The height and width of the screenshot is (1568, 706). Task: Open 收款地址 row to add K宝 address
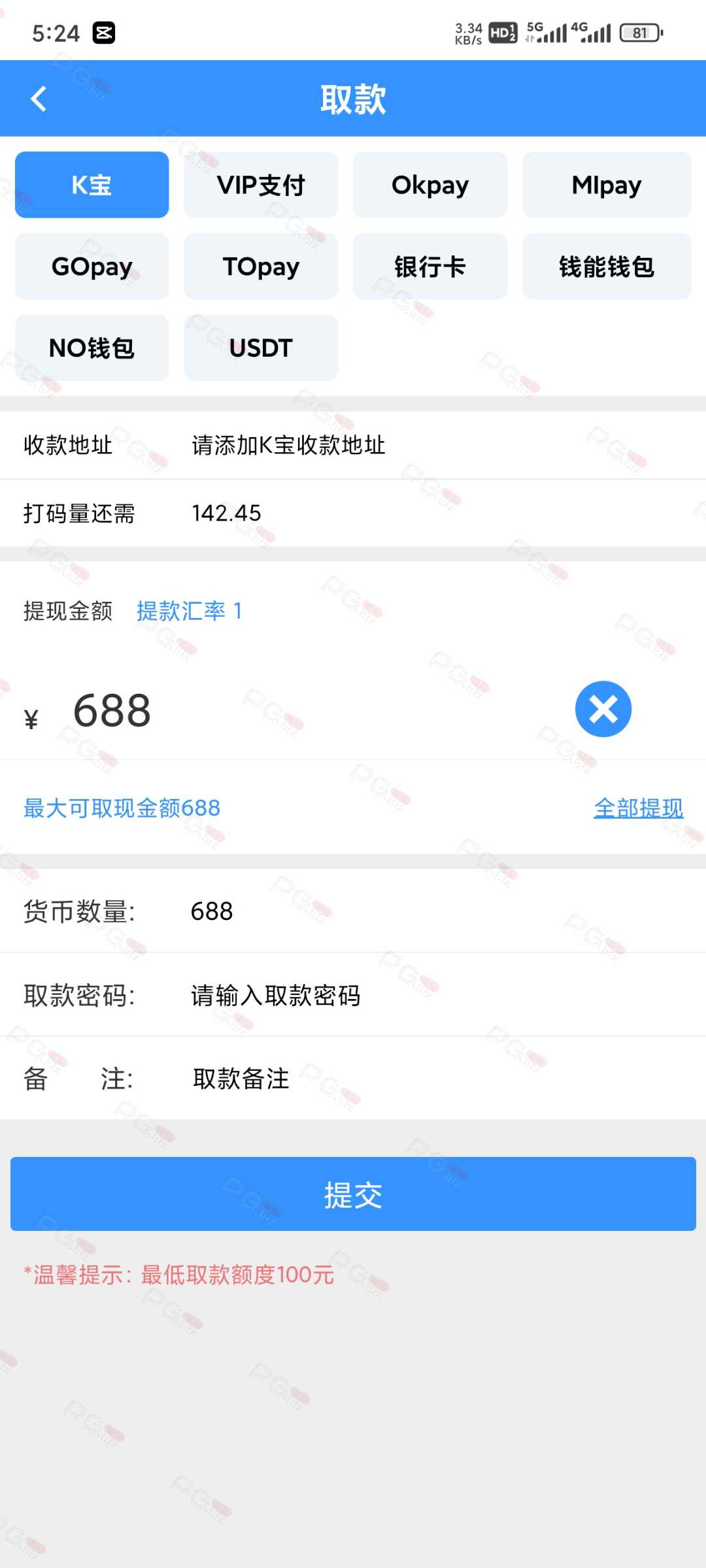point(353,445)
